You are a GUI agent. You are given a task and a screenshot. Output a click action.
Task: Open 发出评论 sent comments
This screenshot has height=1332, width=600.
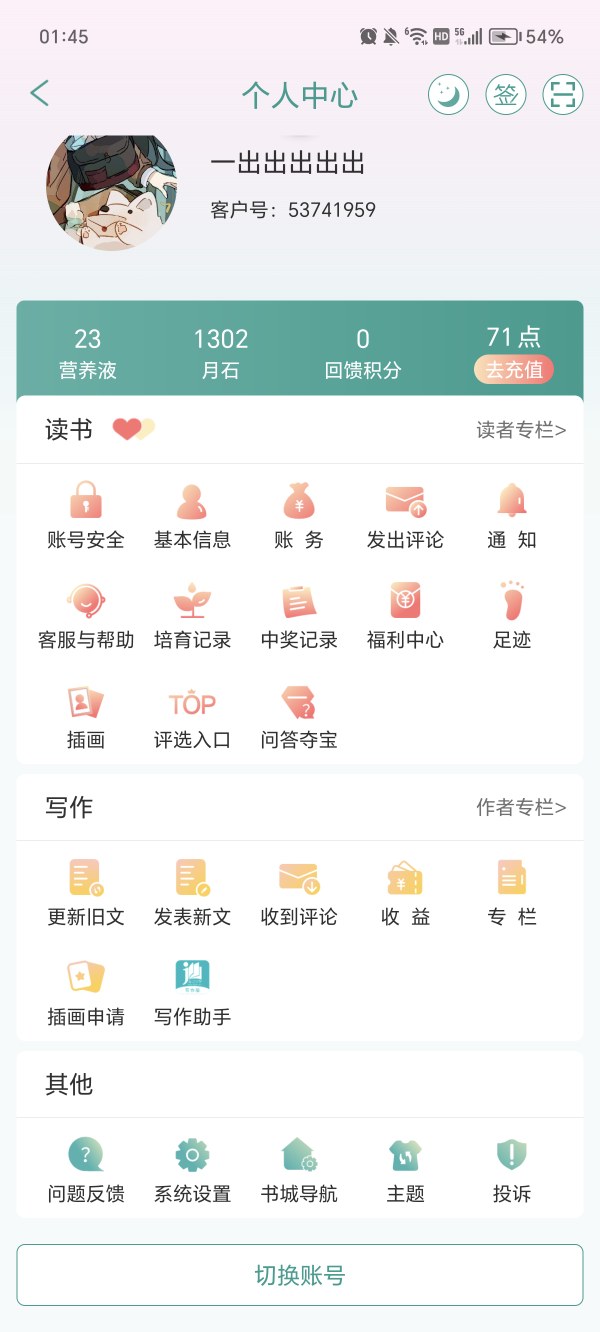[x=405, y=516]
